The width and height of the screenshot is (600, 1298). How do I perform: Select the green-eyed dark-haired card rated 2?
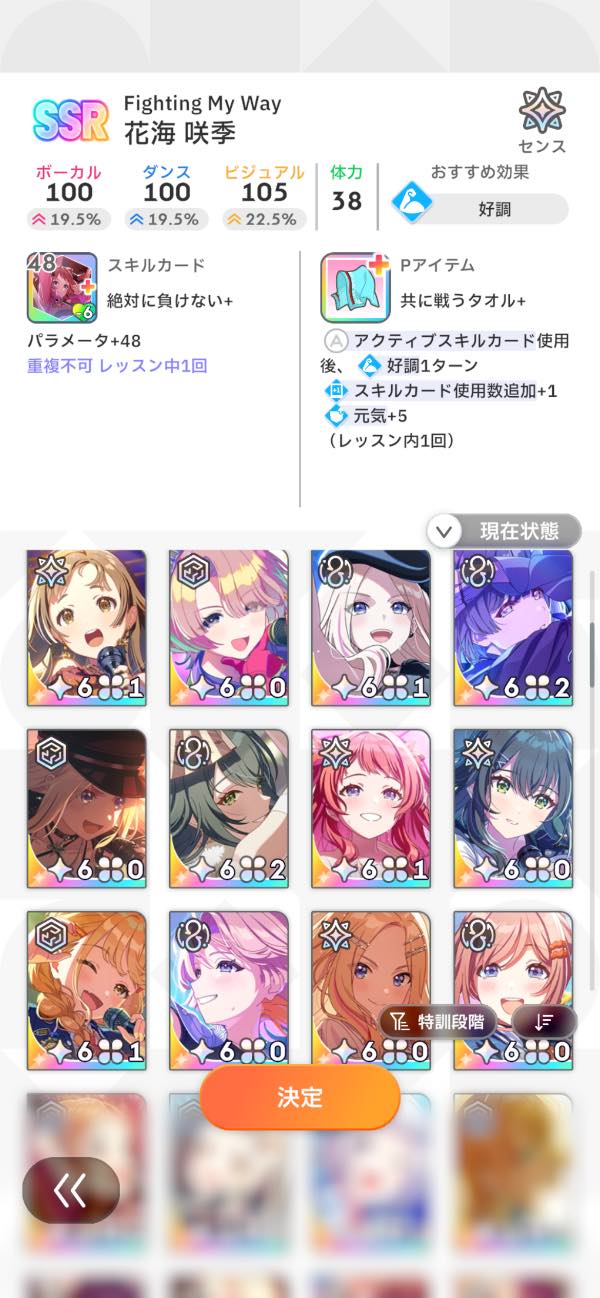(228, 808)
